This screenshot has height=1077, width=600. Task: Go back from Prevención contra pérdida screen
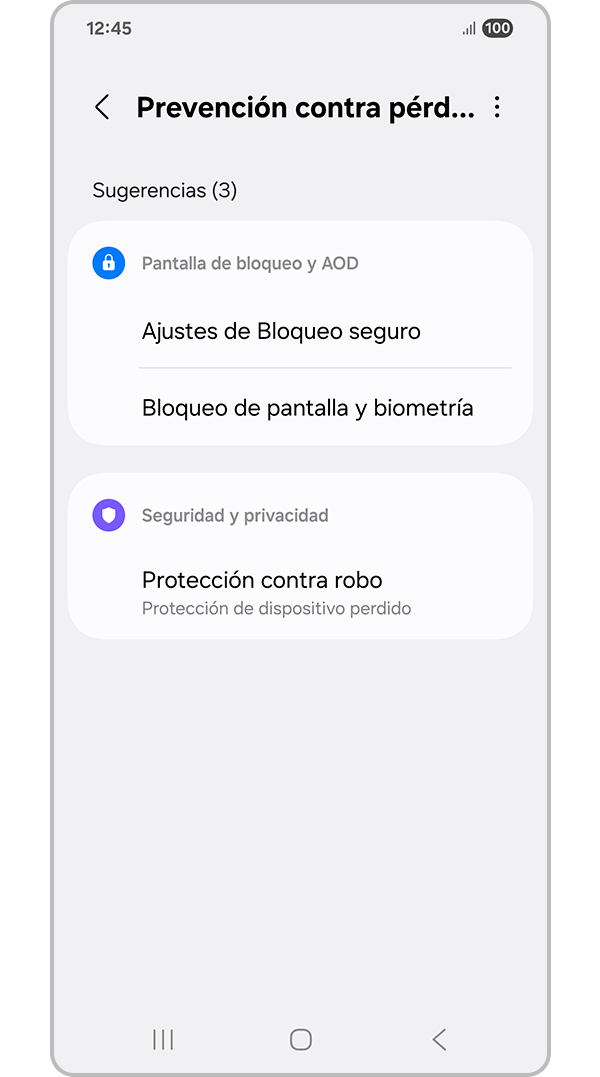coord(102,108)
